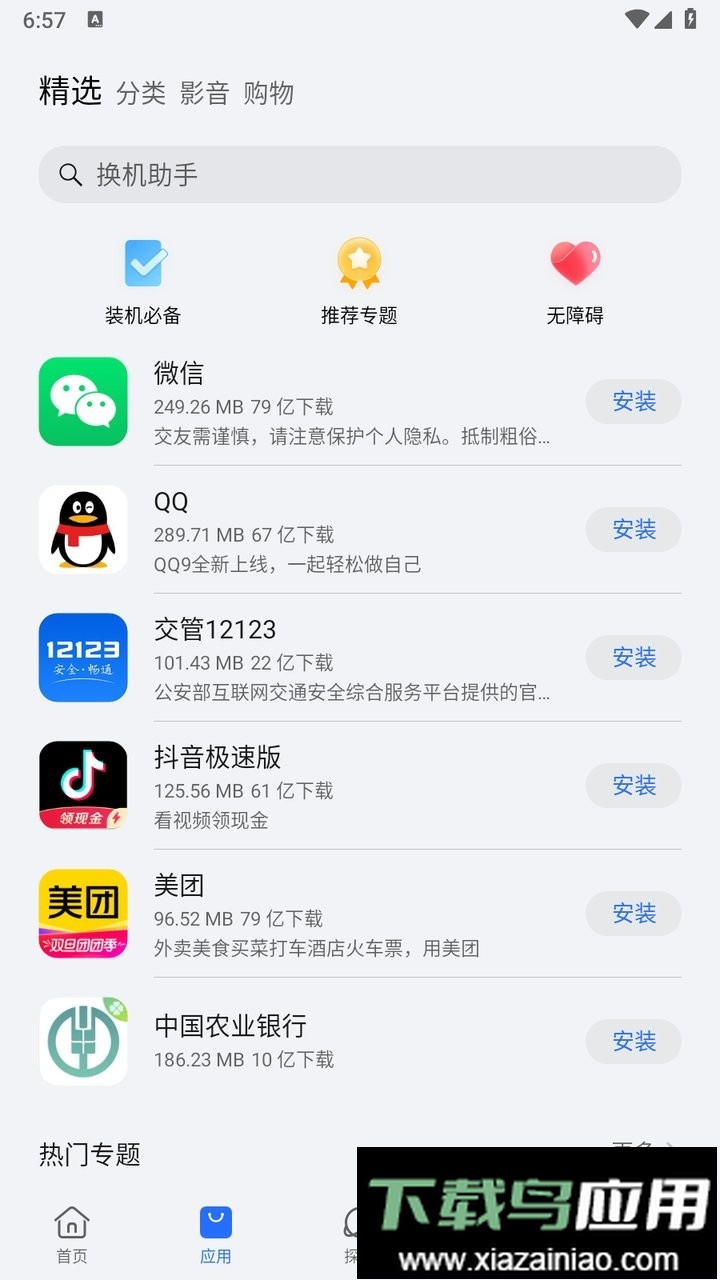Tap 安装 next to 交管12123
Screen dimensions: 720x1280
point(633,657)
